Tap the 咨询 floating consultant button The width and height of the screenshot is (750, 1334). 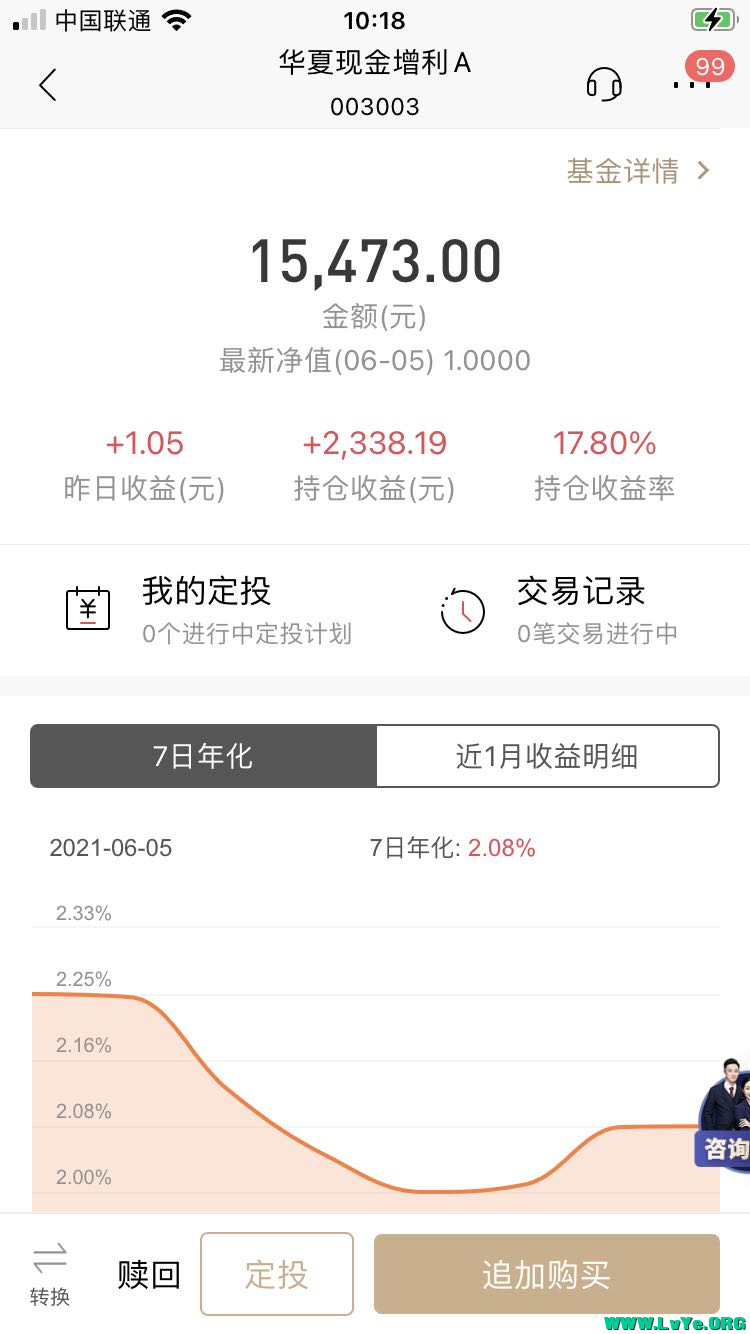(724, 1114)
